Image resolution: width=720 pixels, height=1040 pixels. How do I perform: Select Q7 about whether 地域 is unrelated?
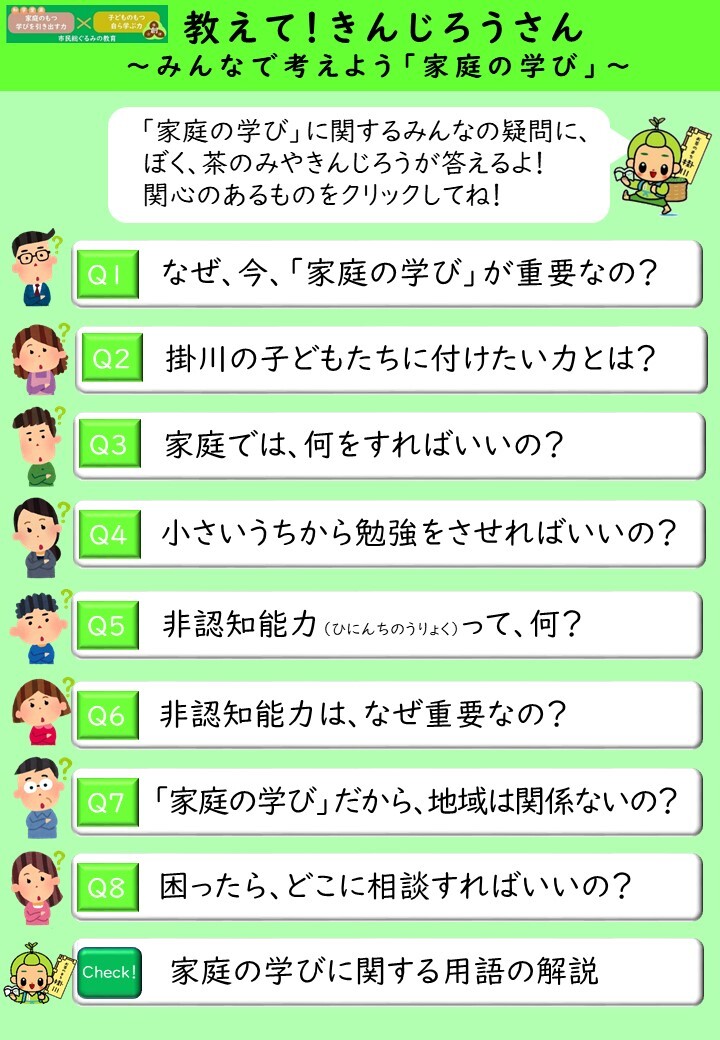click(388, 801)
